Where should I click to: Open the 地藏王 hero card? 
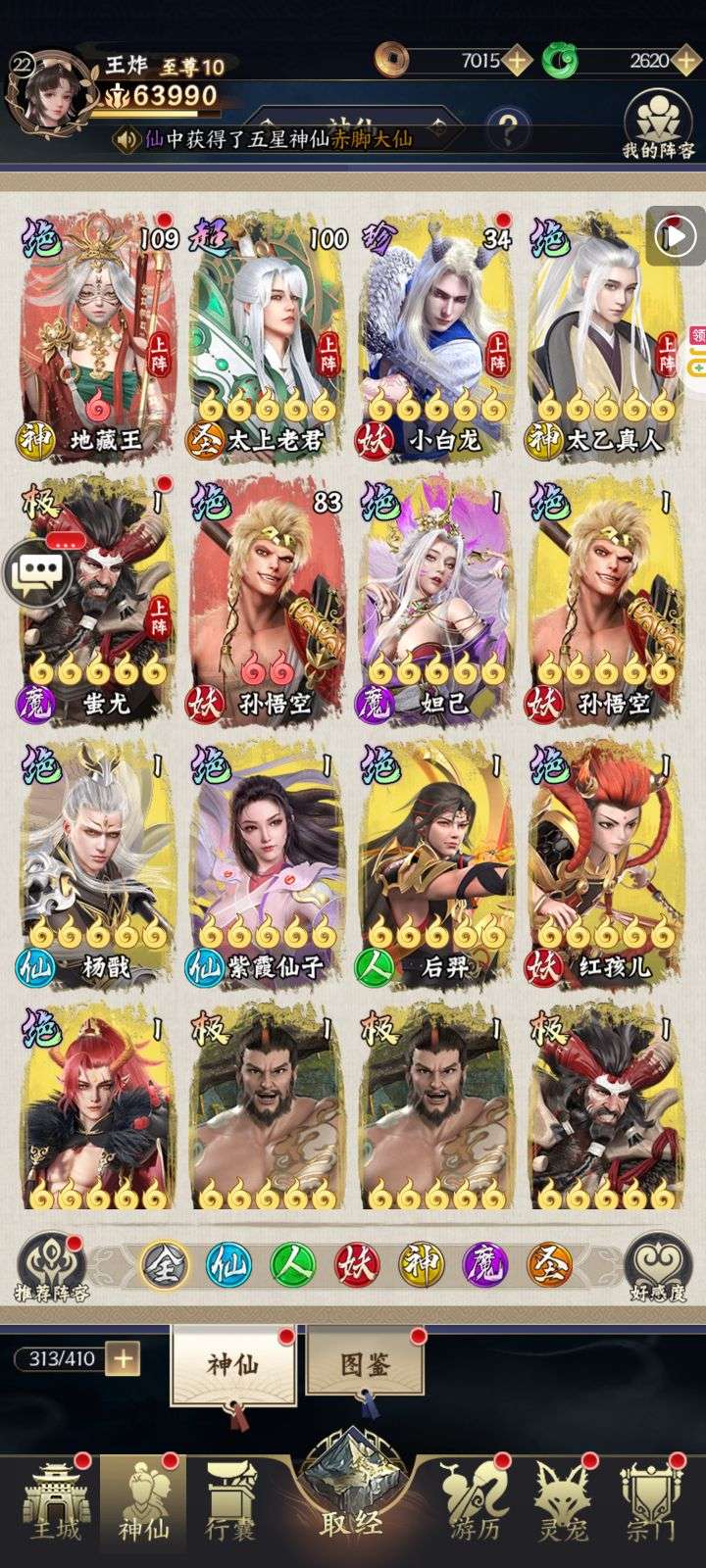(x=99, y=335)
